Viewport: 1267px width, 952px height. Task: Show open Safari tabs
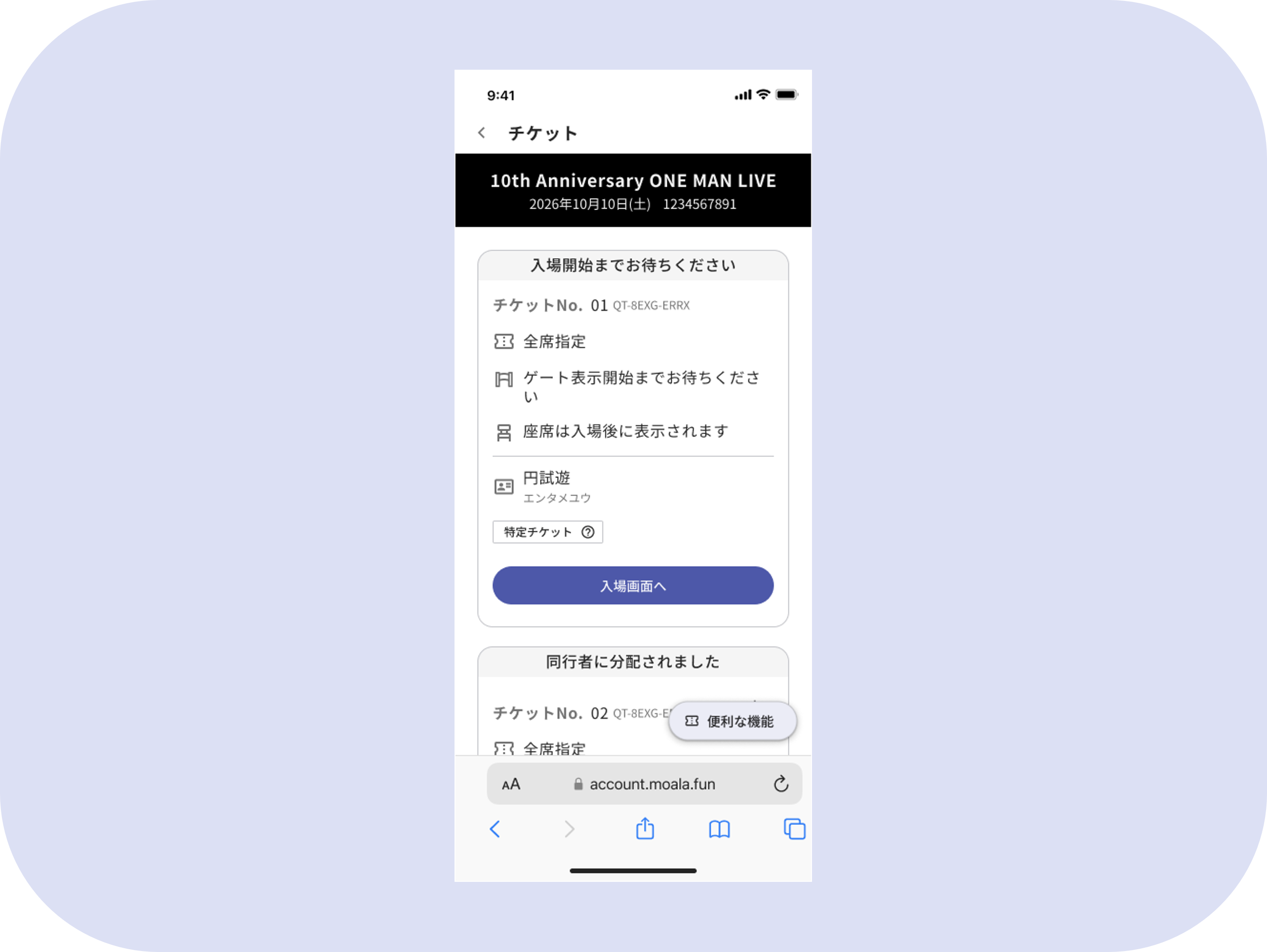(795, 829)
